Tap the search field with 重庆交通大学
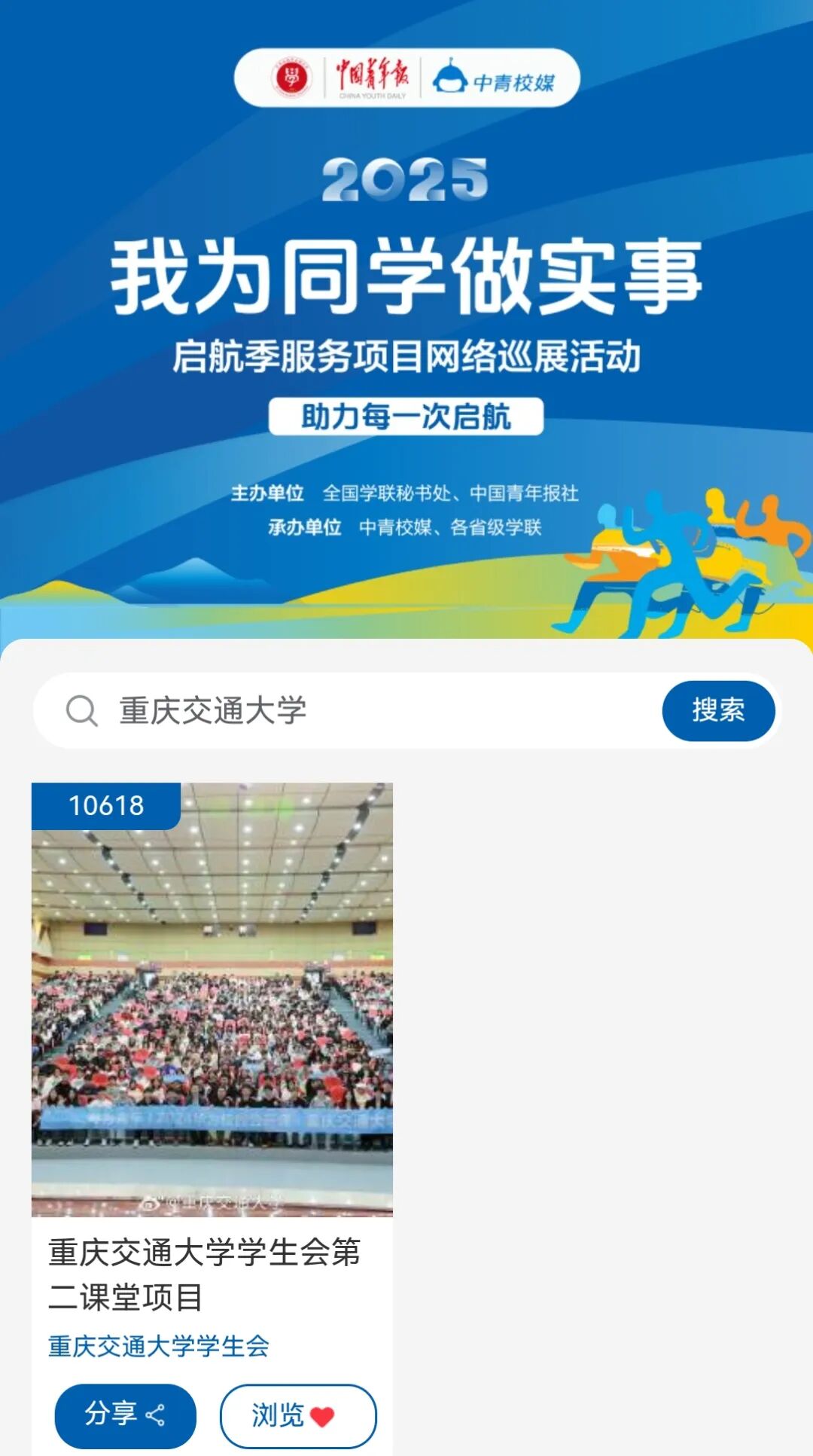Screen dimensions: 813x1456 tap(361, 710)
